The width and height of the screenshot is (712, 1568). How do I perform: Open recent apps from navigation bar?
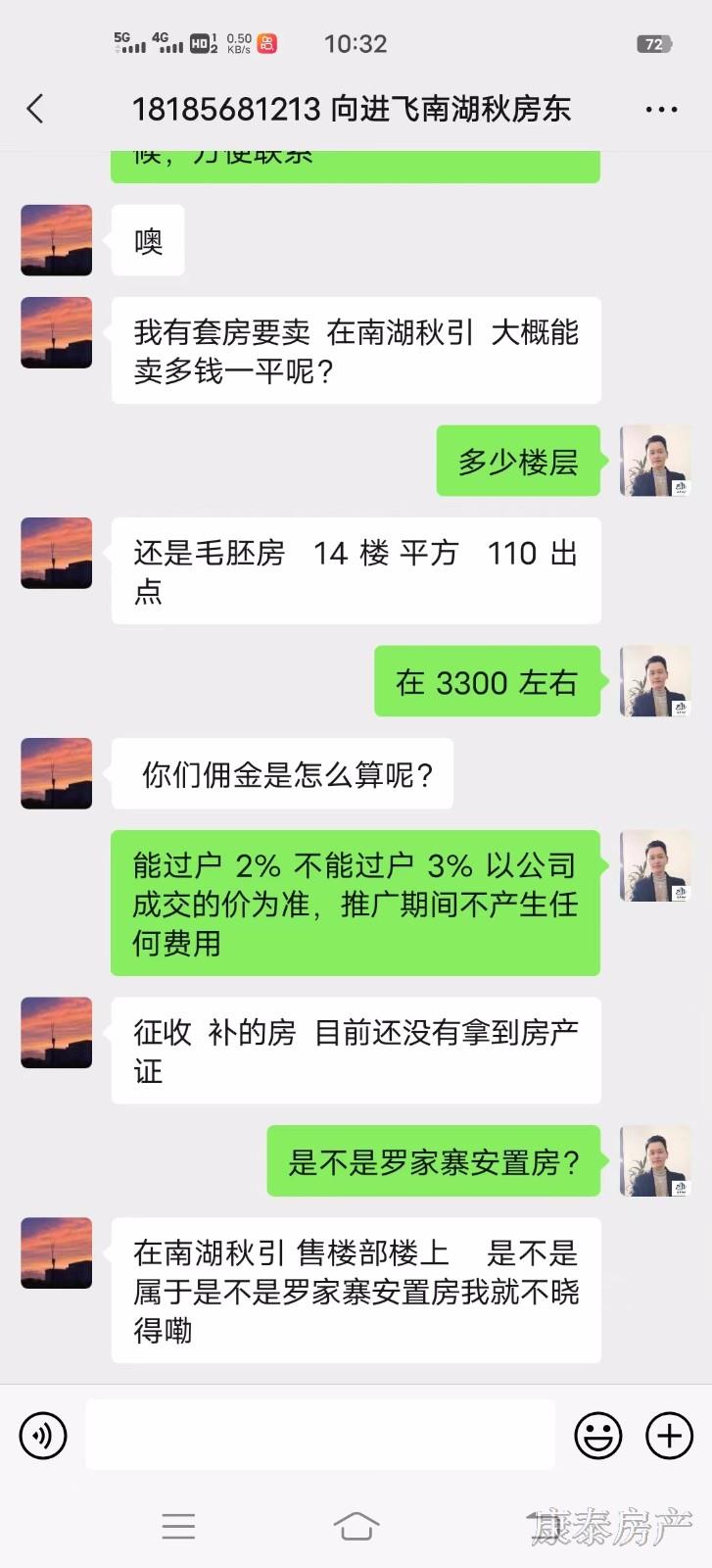[178, 1526]
